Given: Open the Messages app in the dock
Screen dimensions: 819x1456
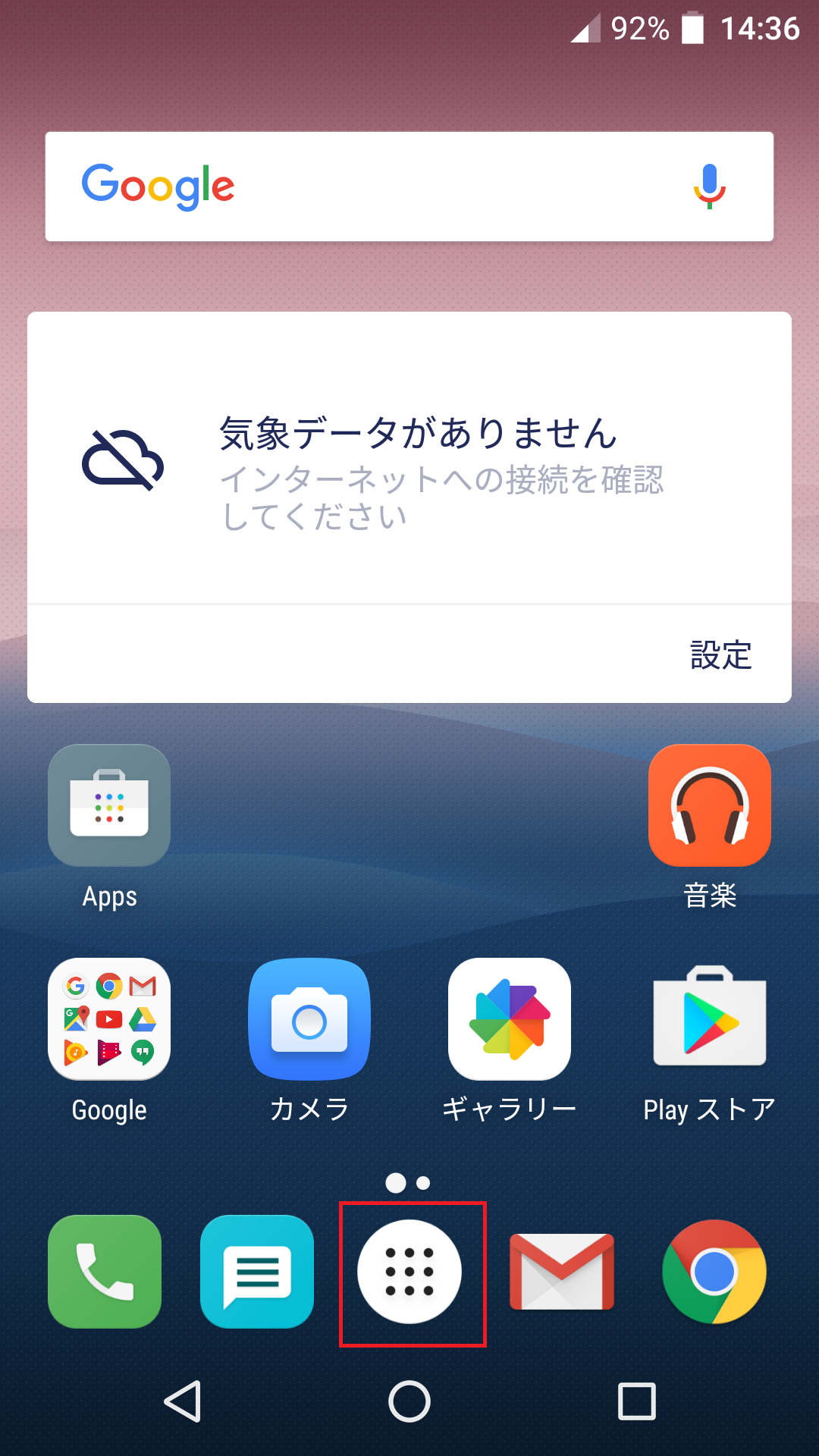Looking at the screenshot, I should pyautogui.click(x=257, y=1272).
